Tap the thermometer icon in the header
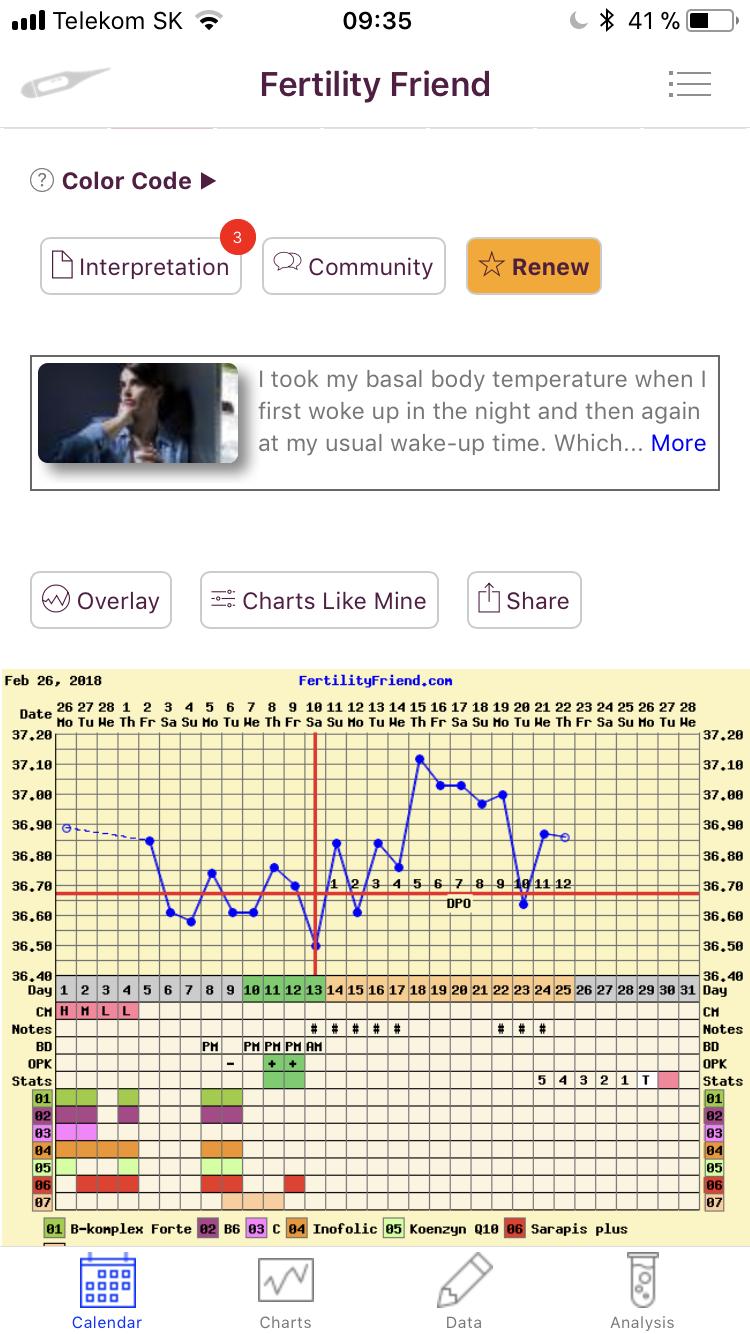Viewport: 750px width, 1334px height. [64, 84]
